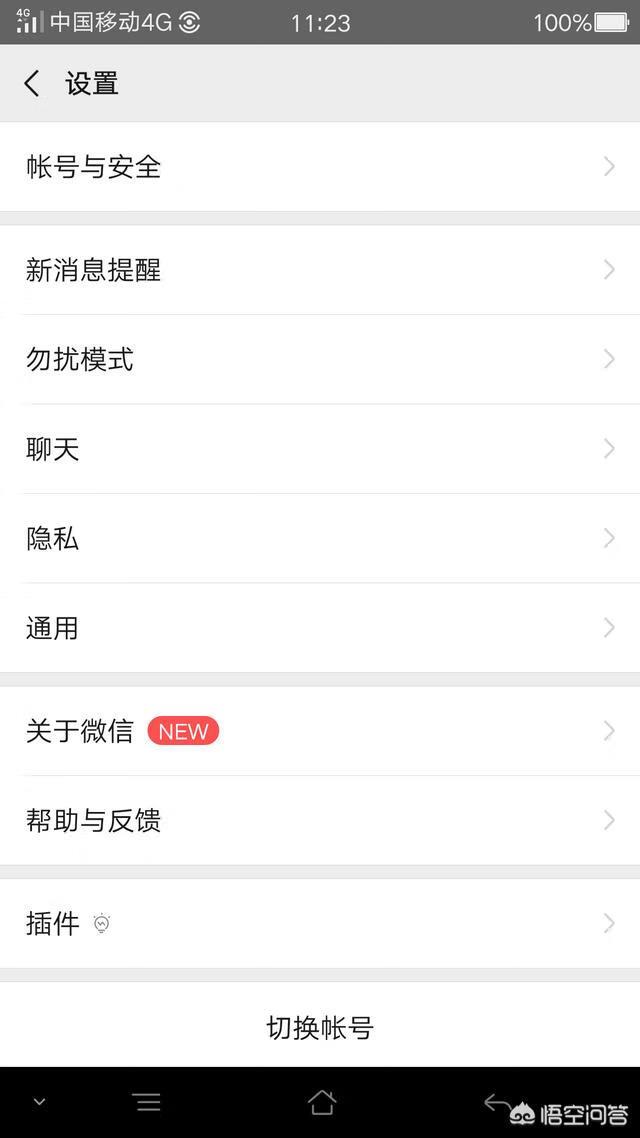Open 帮助与反馈
Screen dimensions: 640x1138
coord(320,821)
